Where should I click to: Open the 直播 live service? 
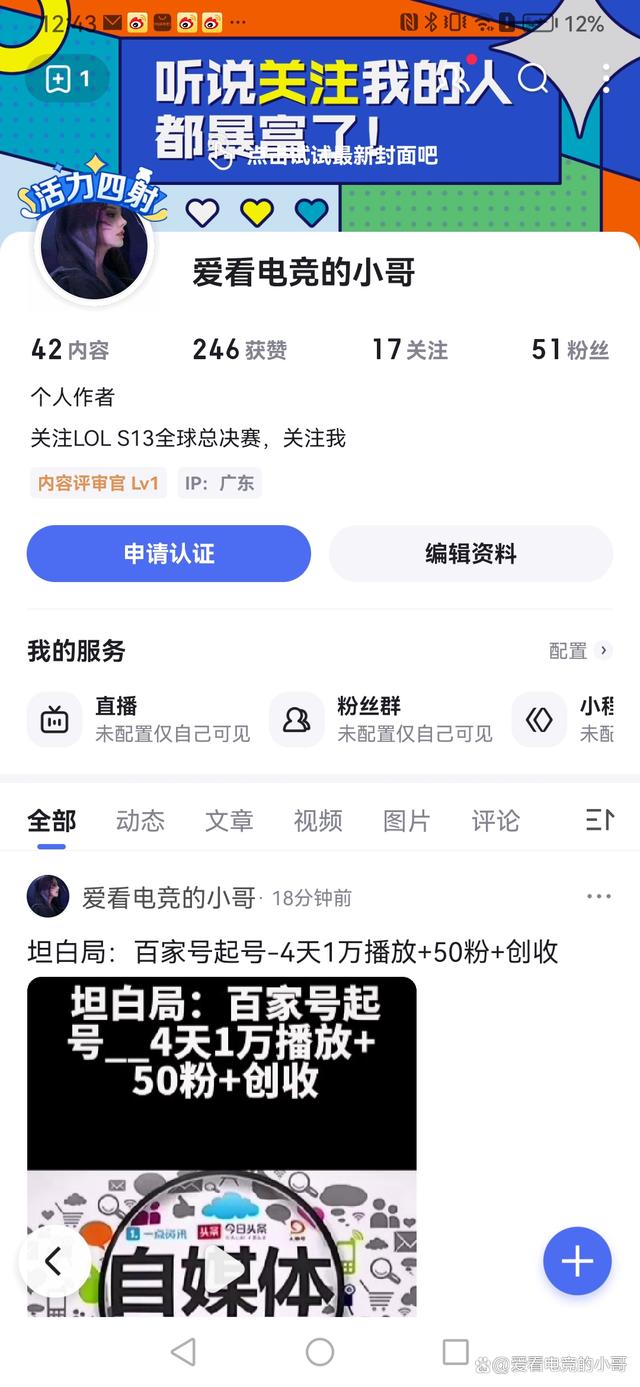tap(139, 719)
